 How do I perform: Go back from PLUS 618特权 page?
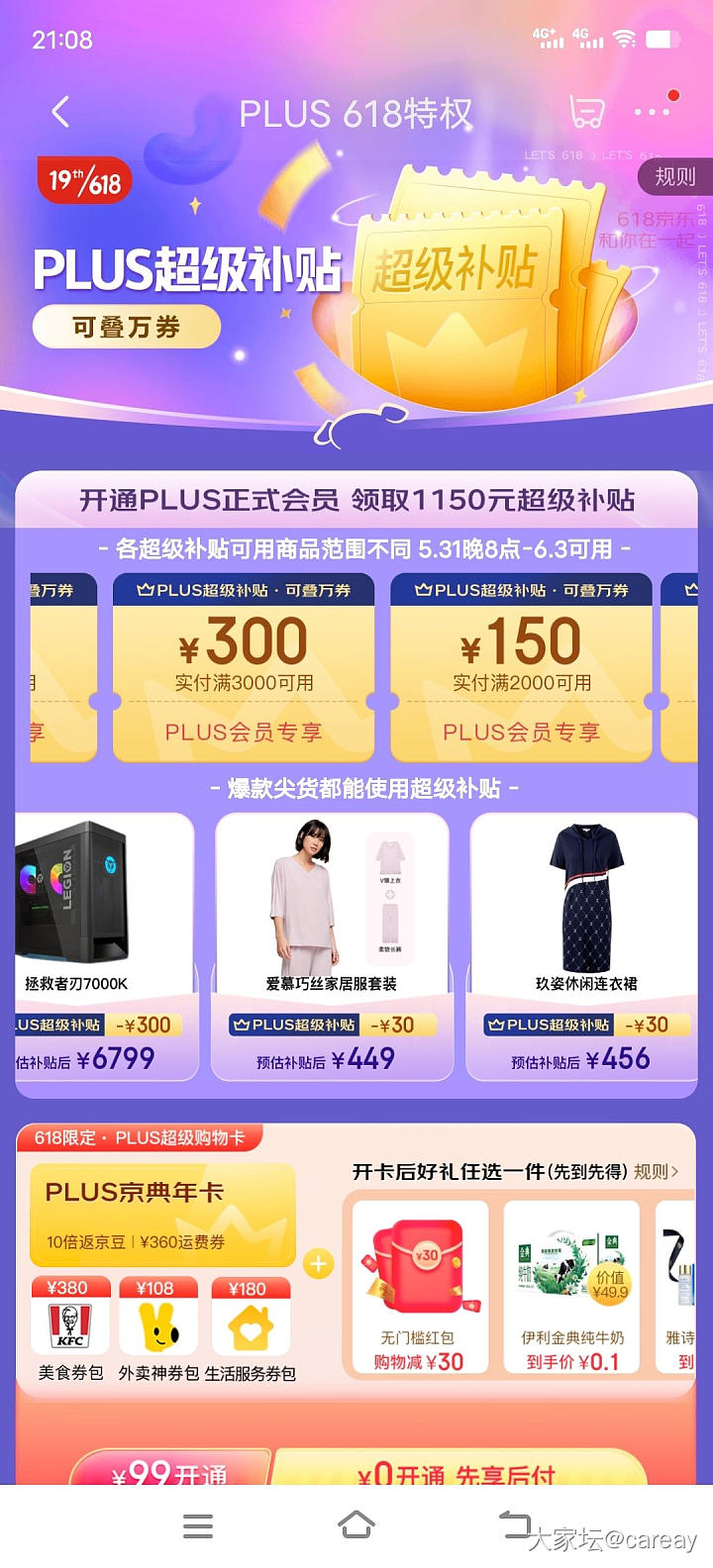[61, 113]
